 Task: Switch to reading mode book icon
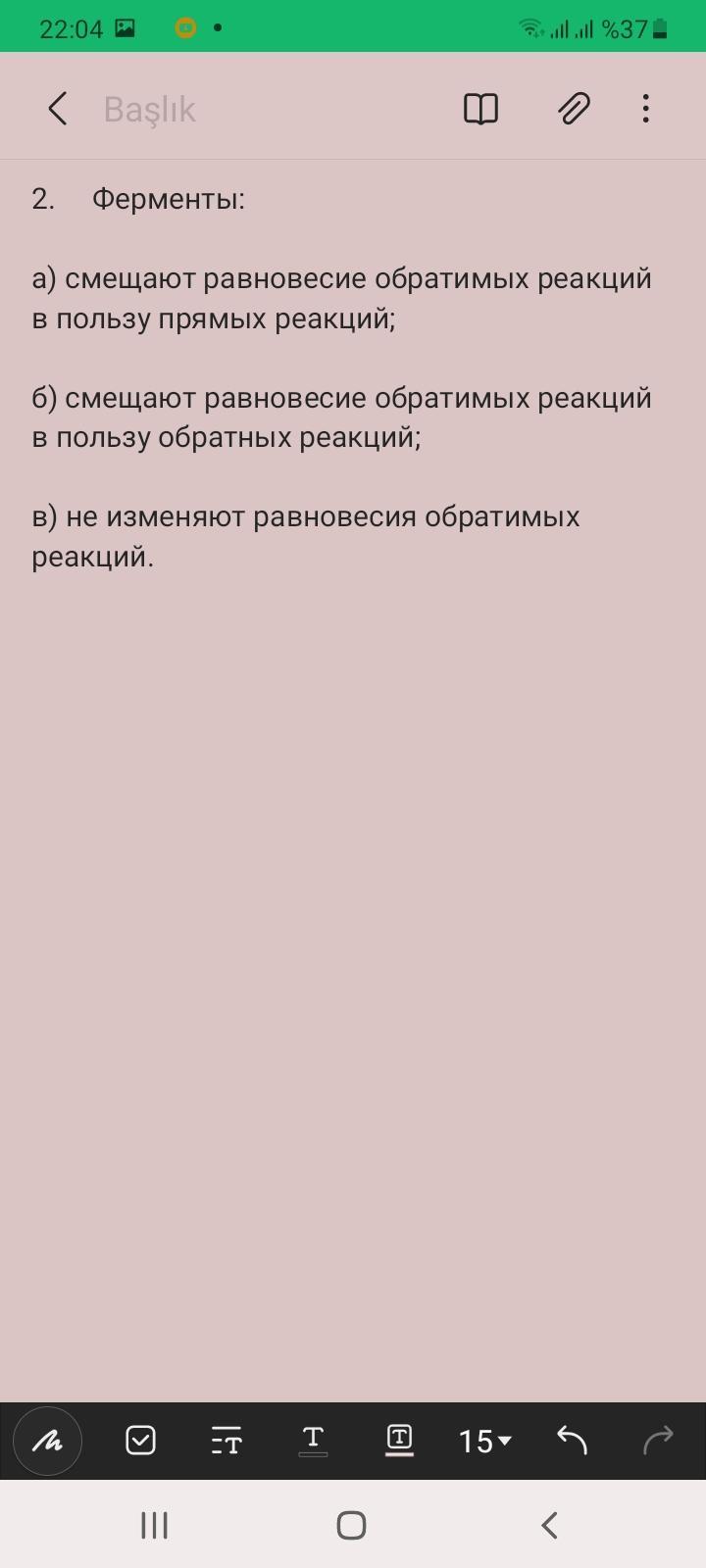480,109
